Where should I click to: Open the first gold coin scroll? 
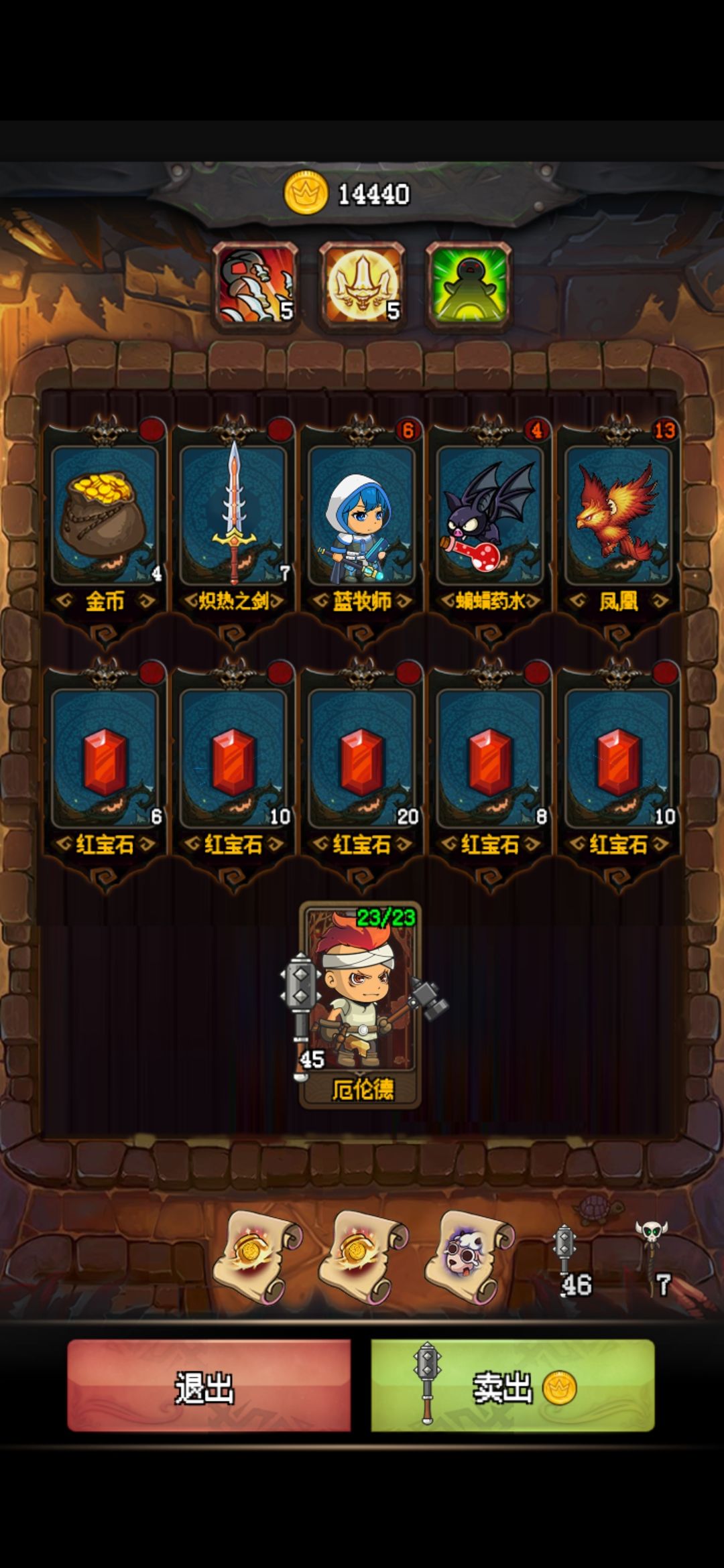pos(261,1260)
